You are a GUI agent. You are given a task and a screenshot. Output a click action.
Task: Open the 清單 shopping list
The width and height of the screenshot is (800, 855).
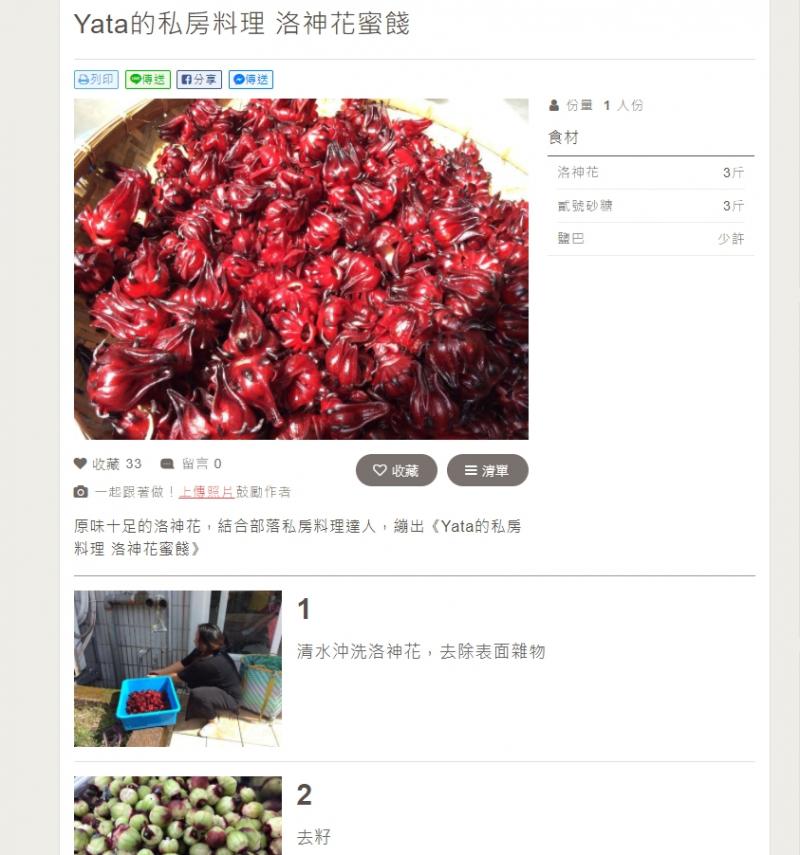coord(487,470)
